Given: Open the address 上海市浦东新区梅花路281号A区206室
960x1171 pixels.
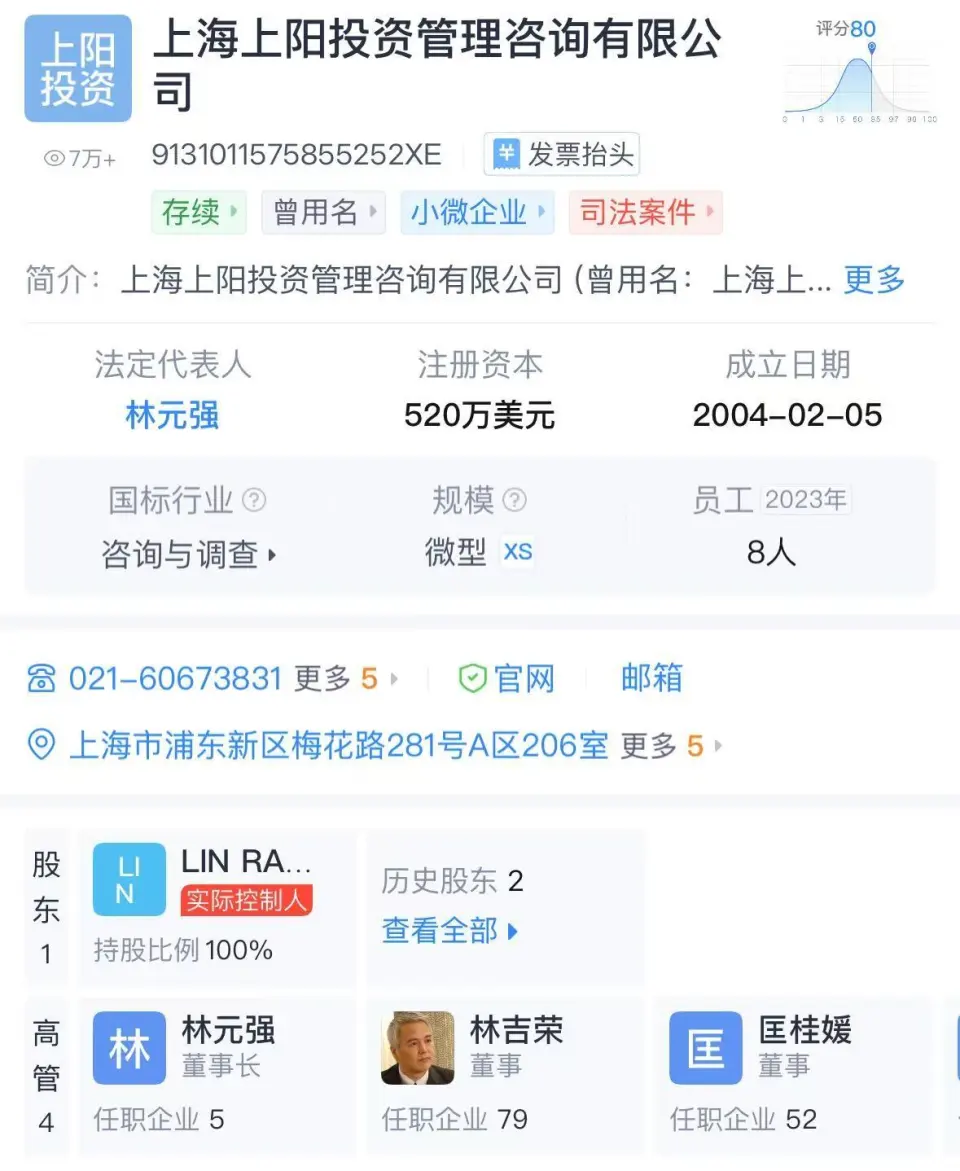Looking at the screenshot, I should (x=338, y=745).
